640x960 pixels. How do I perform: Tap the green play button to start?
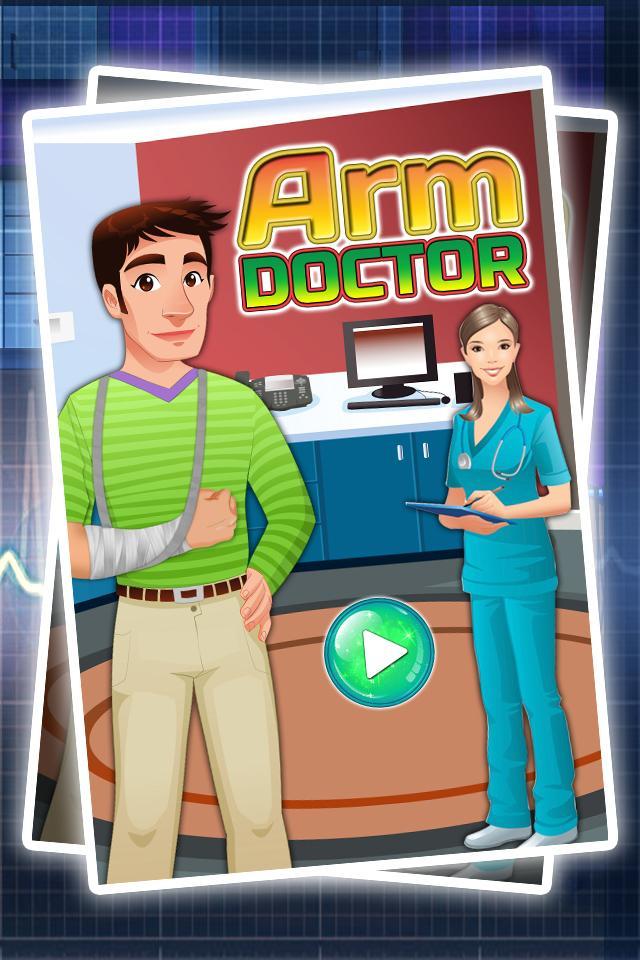pyautogui.click(x=379, y=653)
